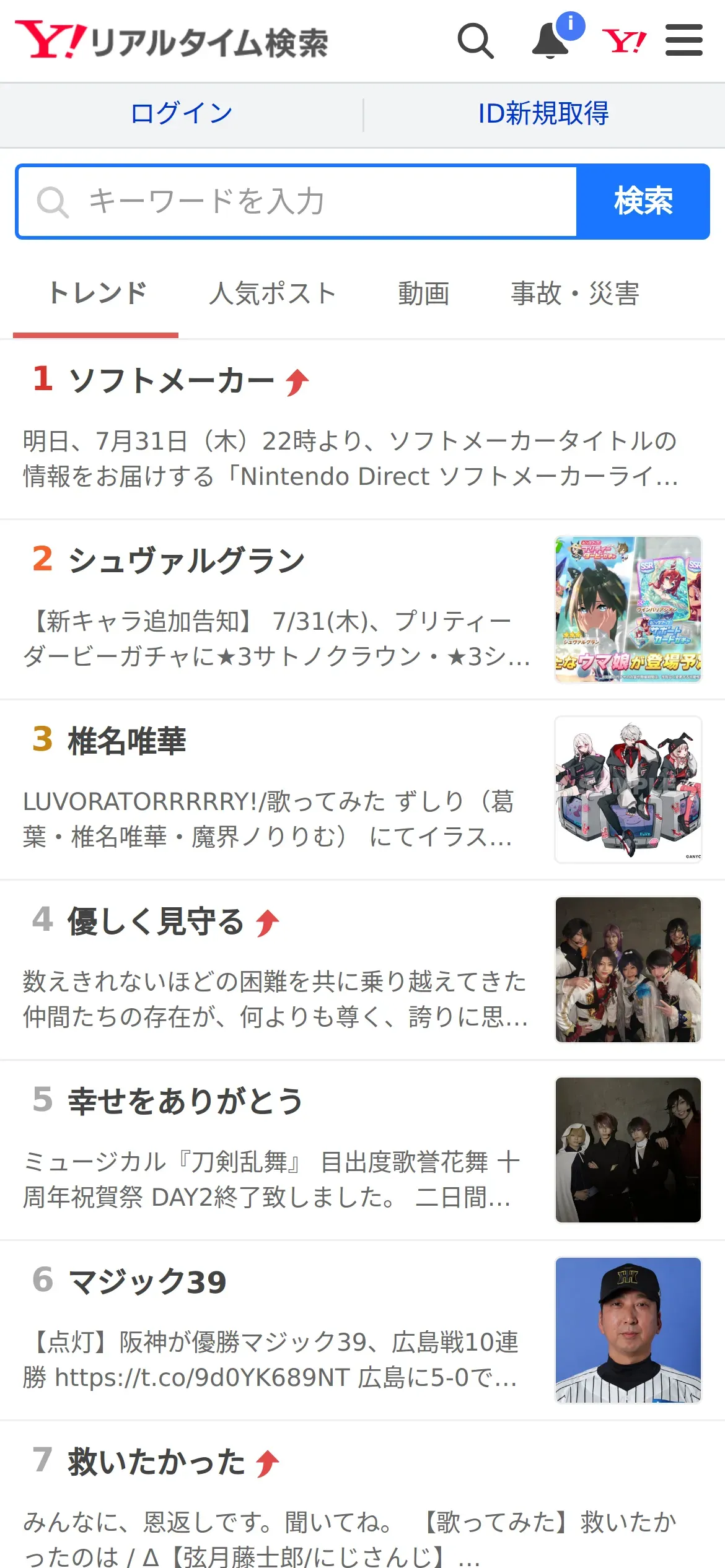Tap the blue 検索 button

643,202
